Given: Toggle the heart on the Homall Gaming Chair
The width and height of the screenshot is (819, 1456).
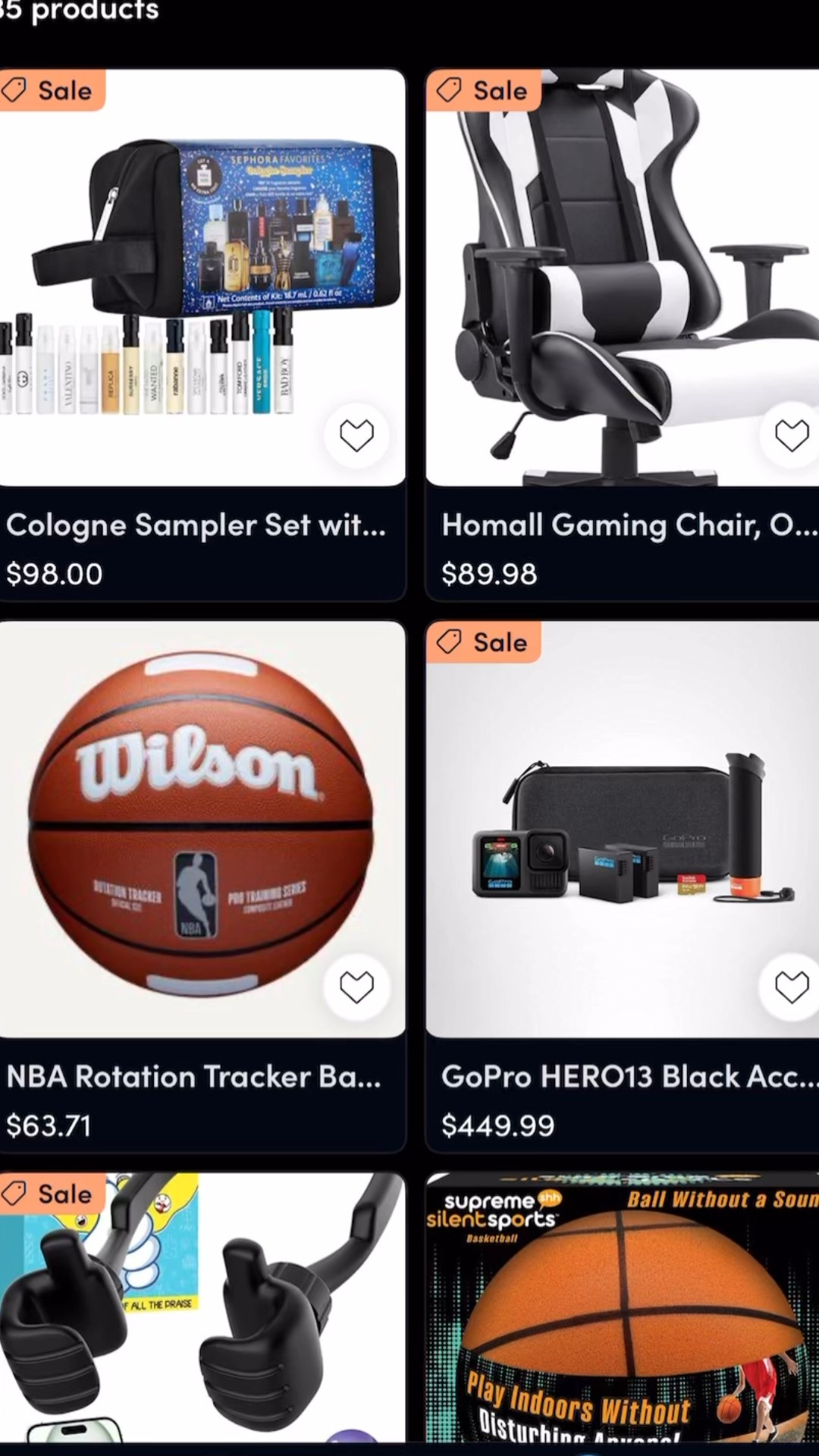Looking at the screenshot, I should coord(791,434).
